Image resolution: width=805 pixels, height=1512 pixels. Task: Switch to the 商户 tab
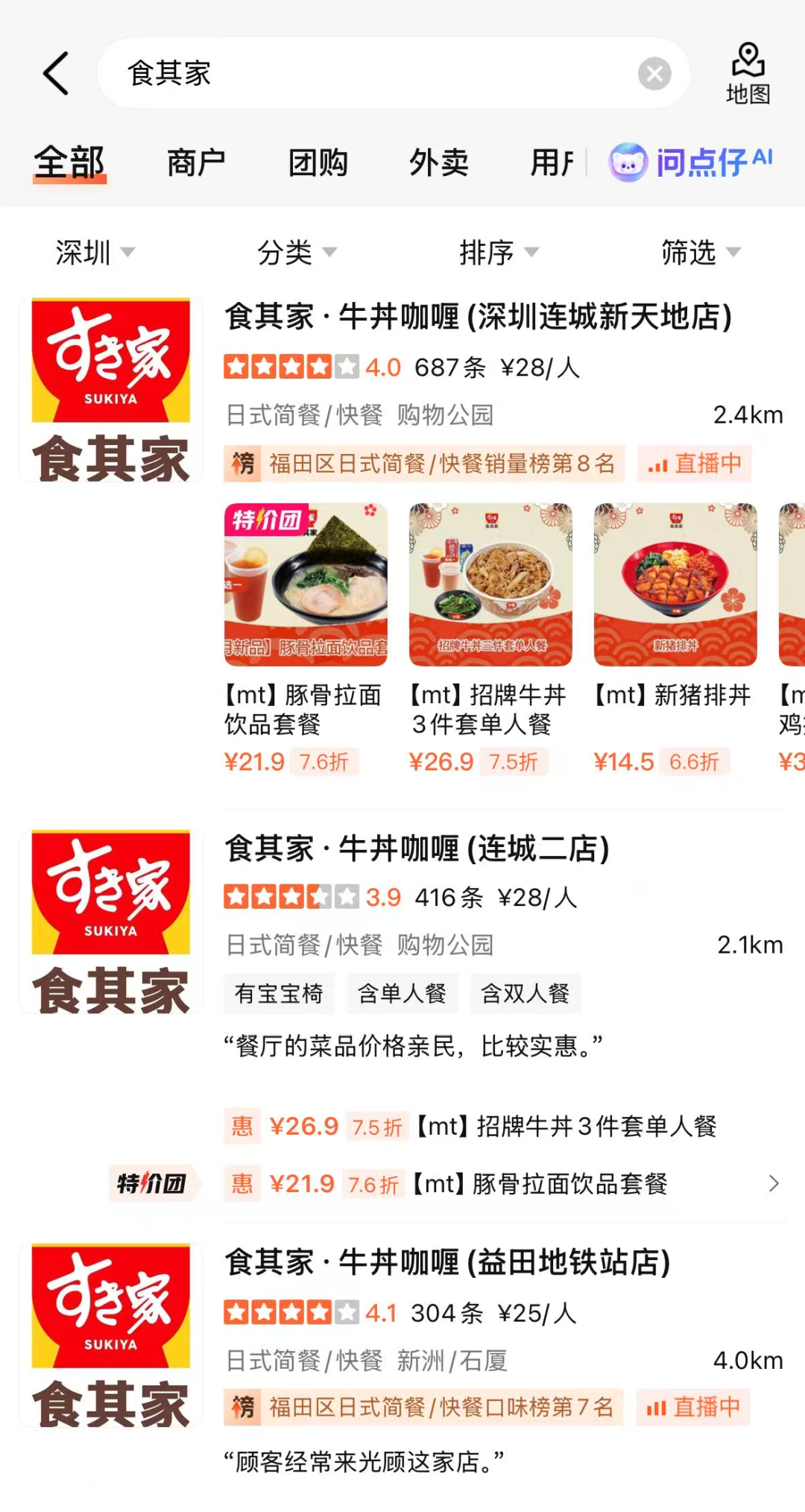click(196, 163)
